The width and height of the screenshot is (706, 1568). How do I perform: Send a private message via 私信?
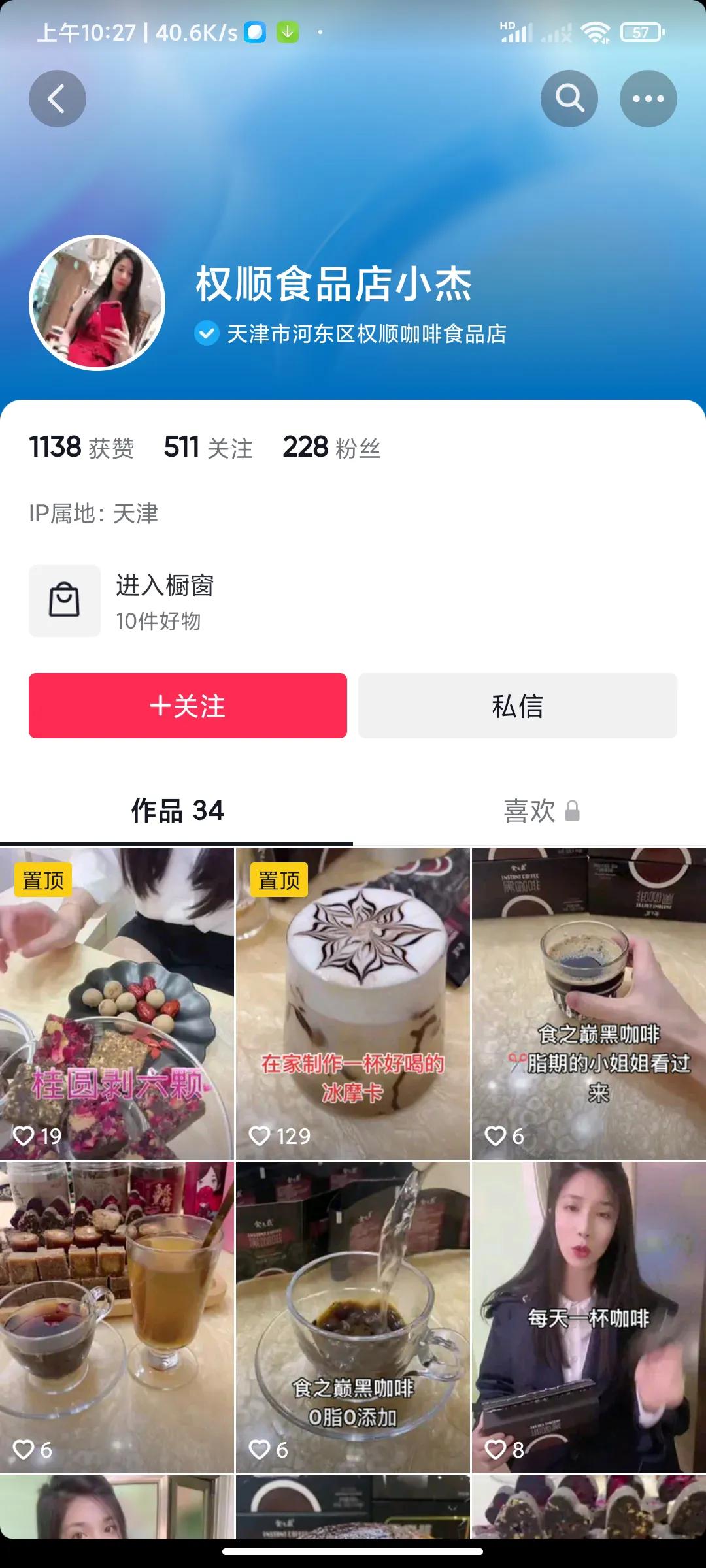pyautogui.click(x=518, y=706)
